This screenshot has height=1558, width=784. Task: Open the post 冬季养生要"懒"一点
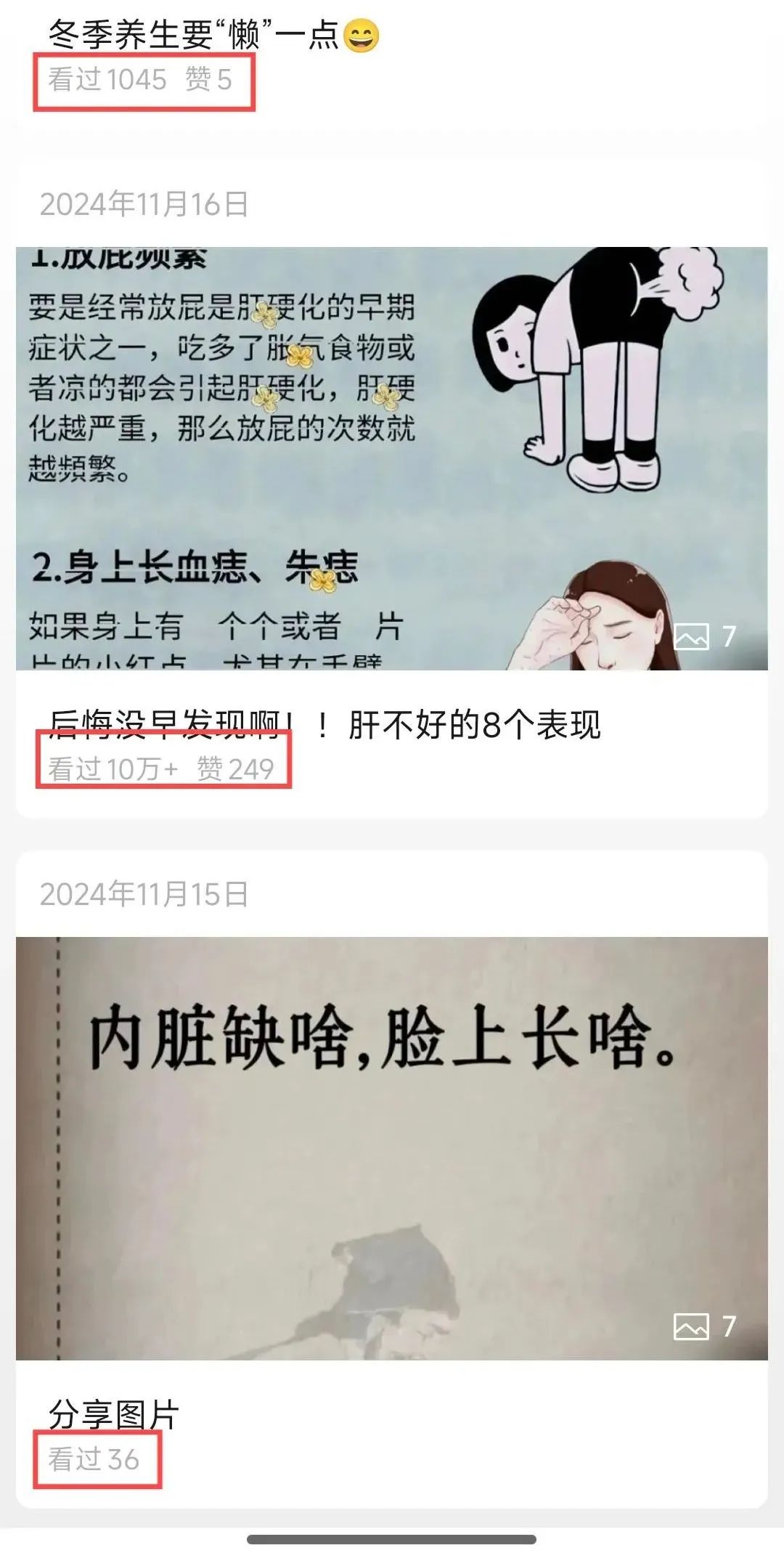214,33
